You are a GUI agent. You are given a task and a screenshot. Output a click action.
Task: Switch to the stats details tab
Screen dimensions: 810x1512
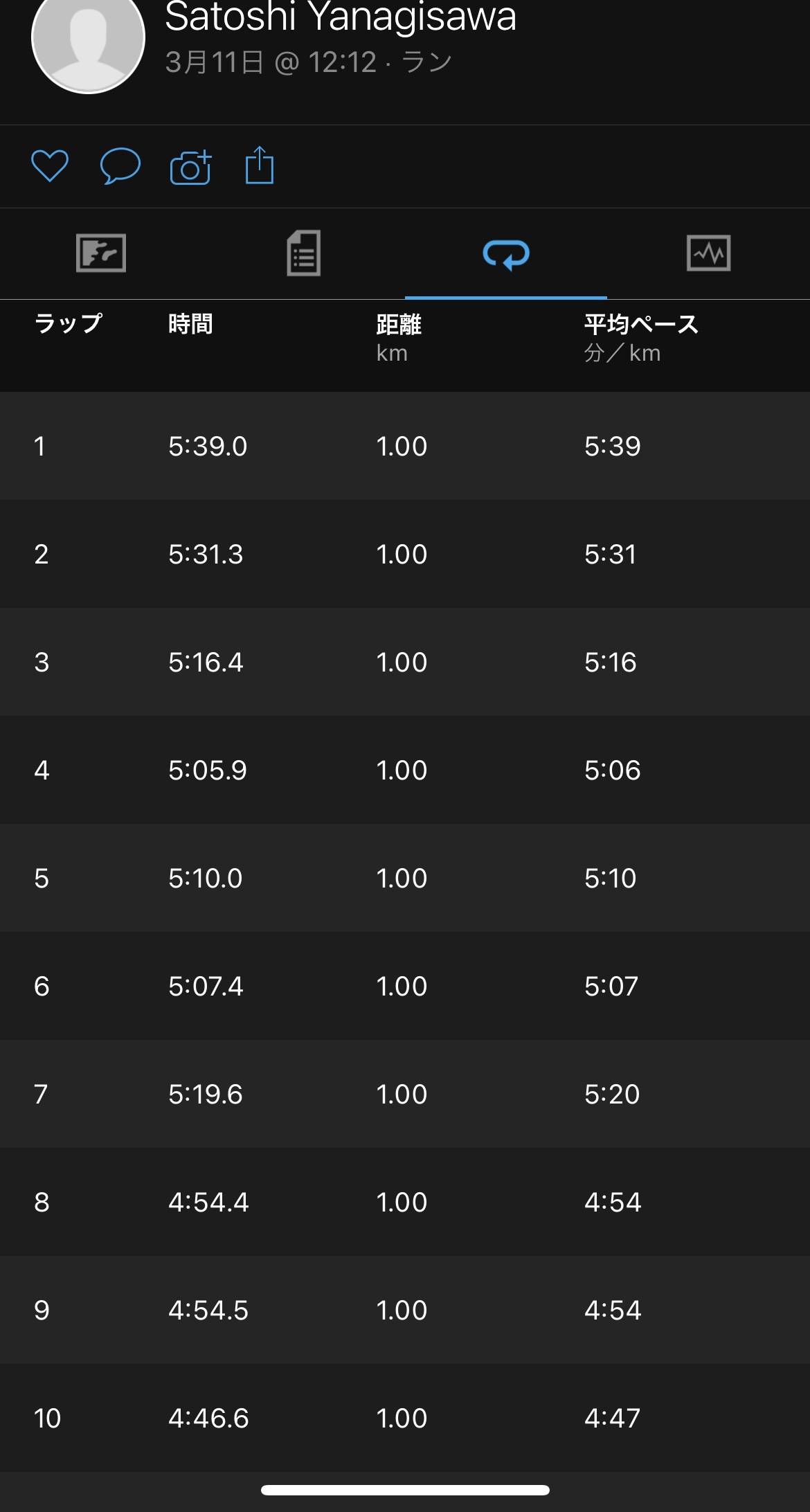pyautogui.click(x=304, y=253)
